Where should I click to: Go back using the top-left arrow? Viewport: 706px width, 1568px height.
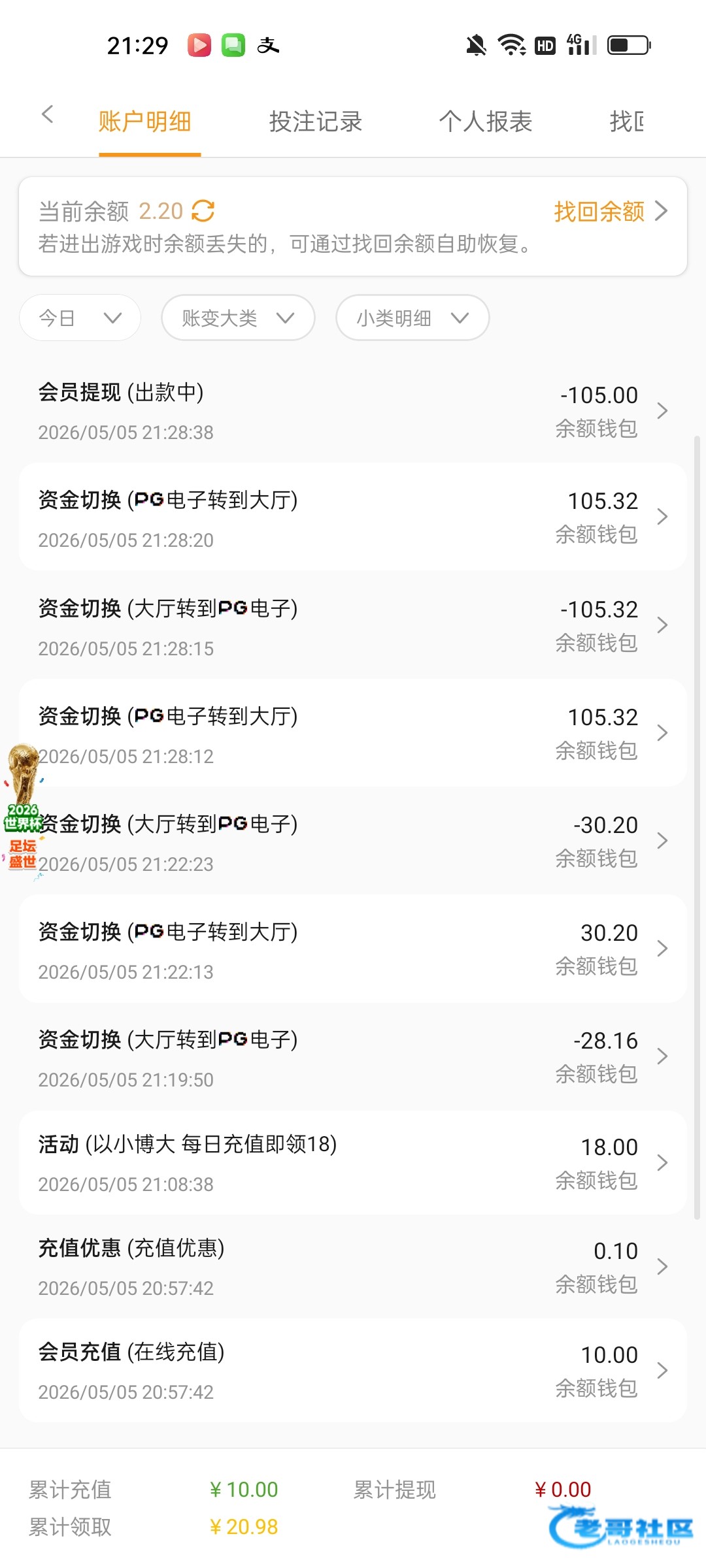click(x=47, y=115)
